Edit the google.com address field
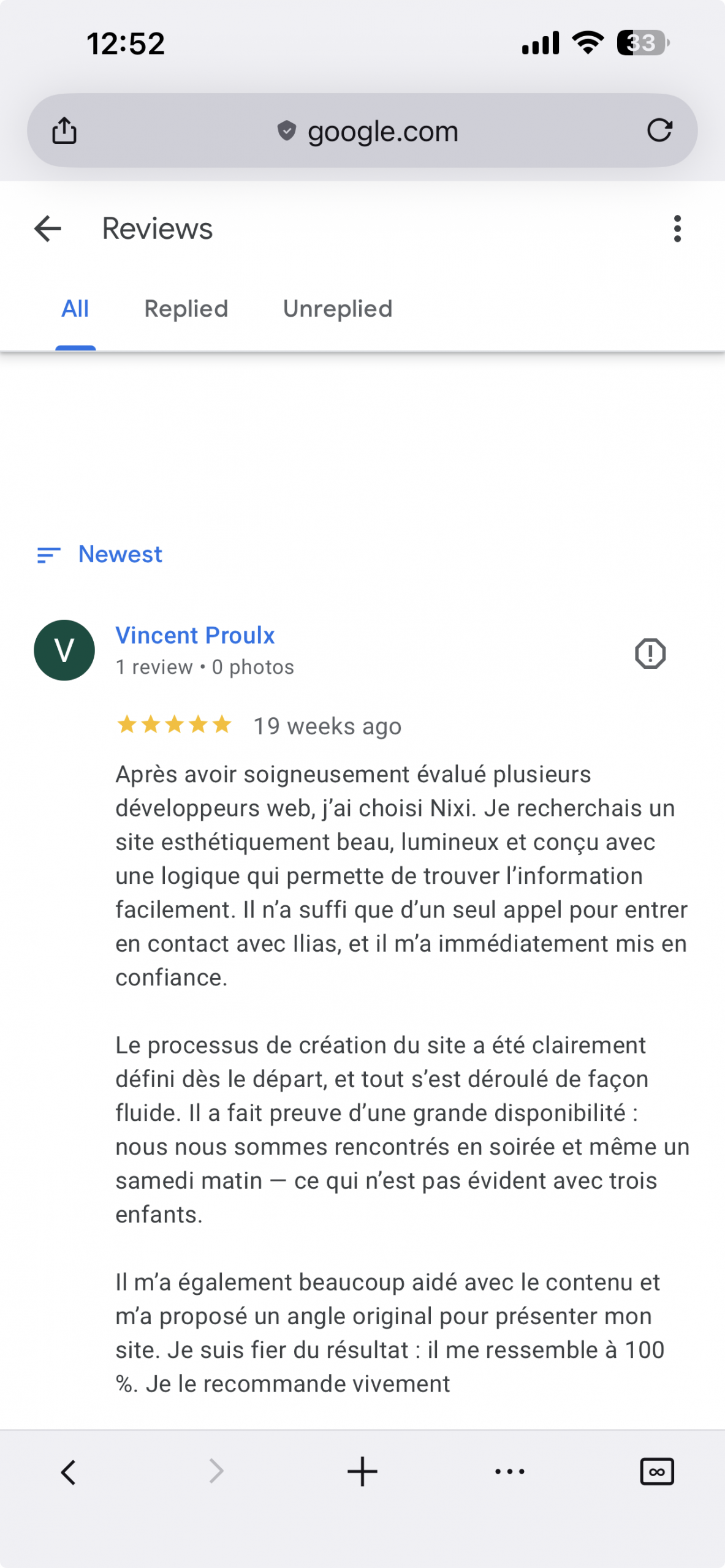This screenshot has width=725, height=1568. [368, 131]
